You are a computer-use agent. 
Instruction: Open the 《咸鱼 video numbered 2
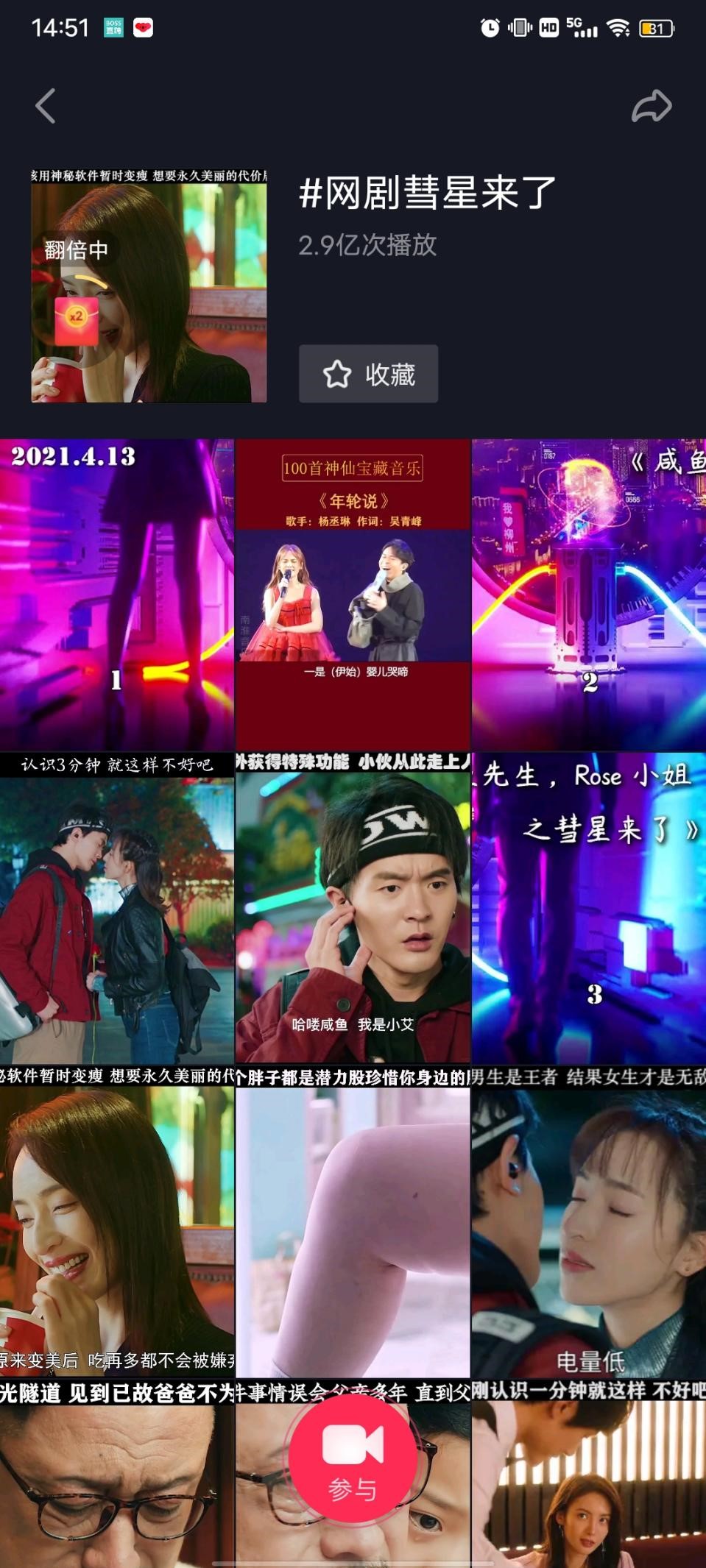pos(589,595)
